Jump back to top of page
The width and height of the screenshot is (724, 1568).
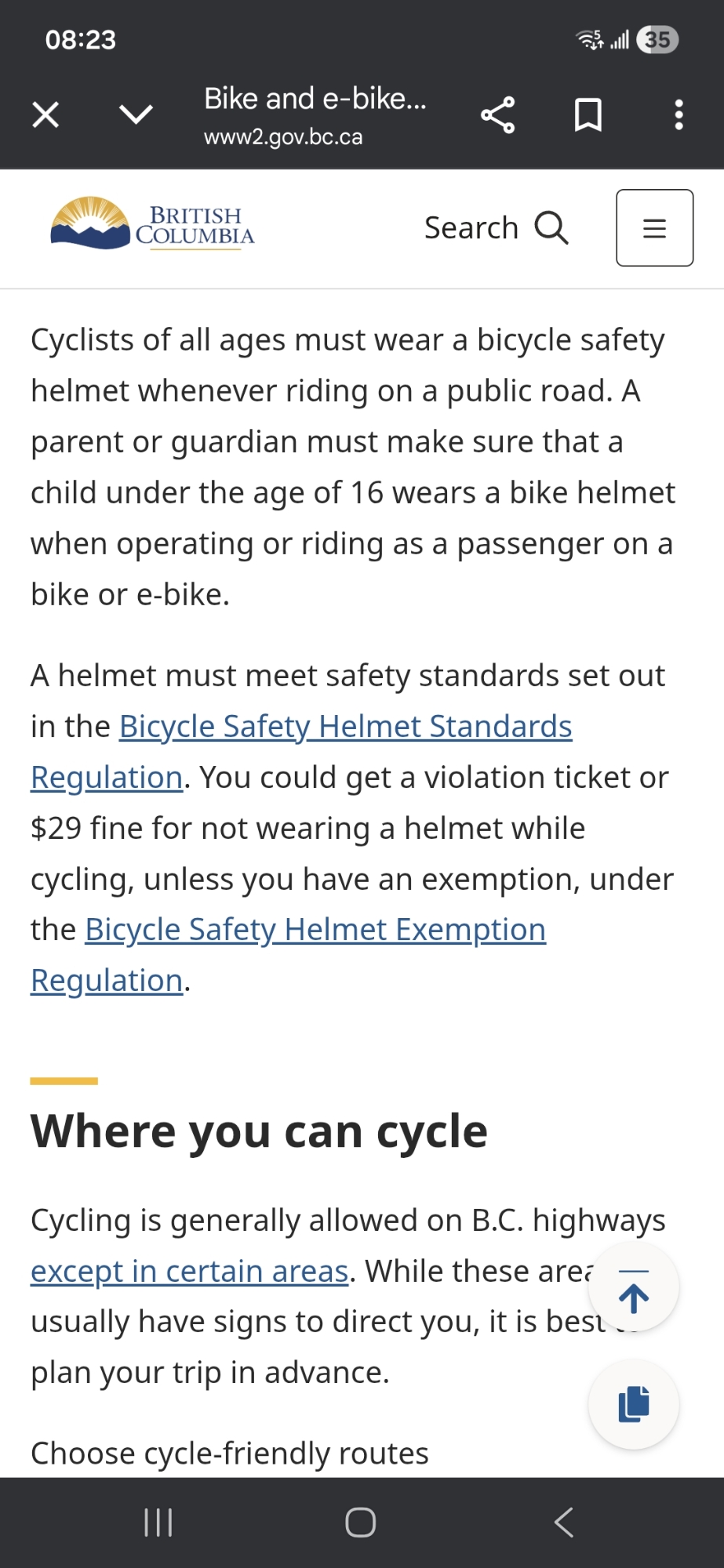(634, 1288)
